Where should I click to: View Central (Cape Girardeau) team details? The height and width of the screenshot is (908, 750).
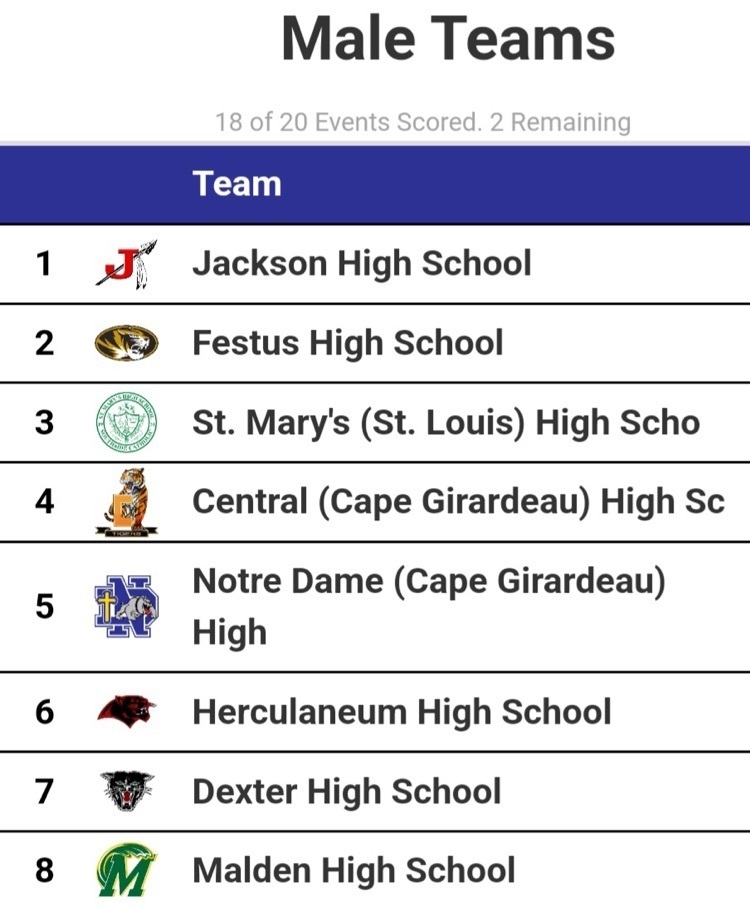tap(457, 501)
